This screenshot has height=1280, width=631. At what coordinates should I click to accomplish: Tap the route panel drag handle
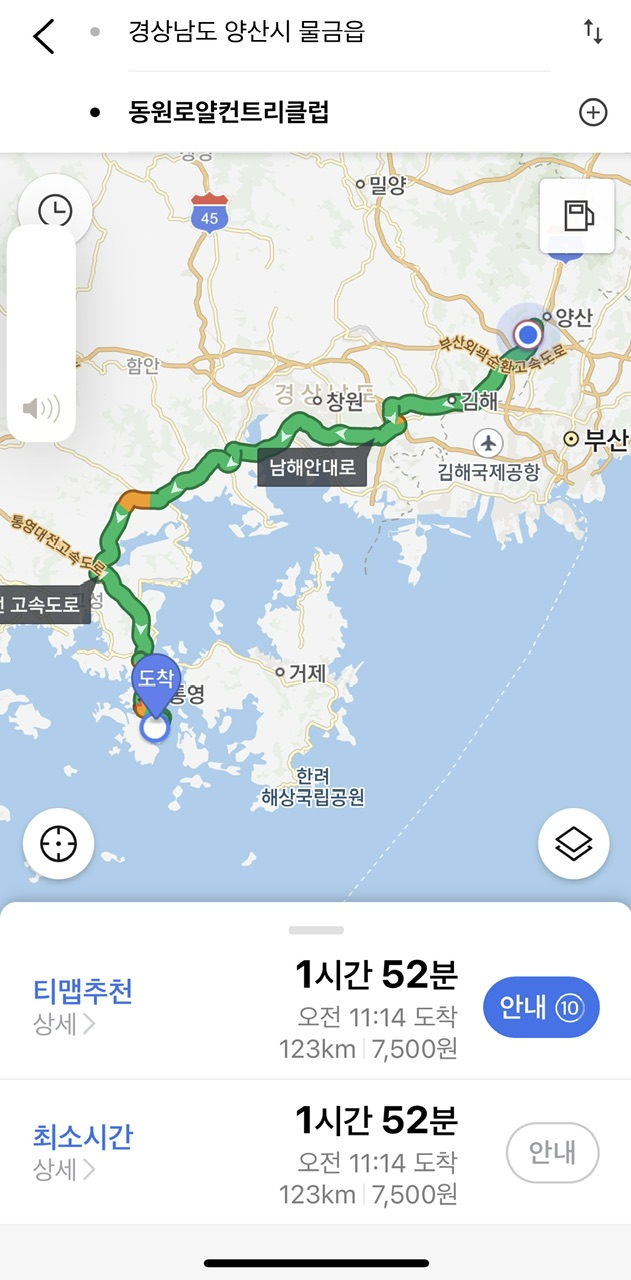click(x=315, y=930)
